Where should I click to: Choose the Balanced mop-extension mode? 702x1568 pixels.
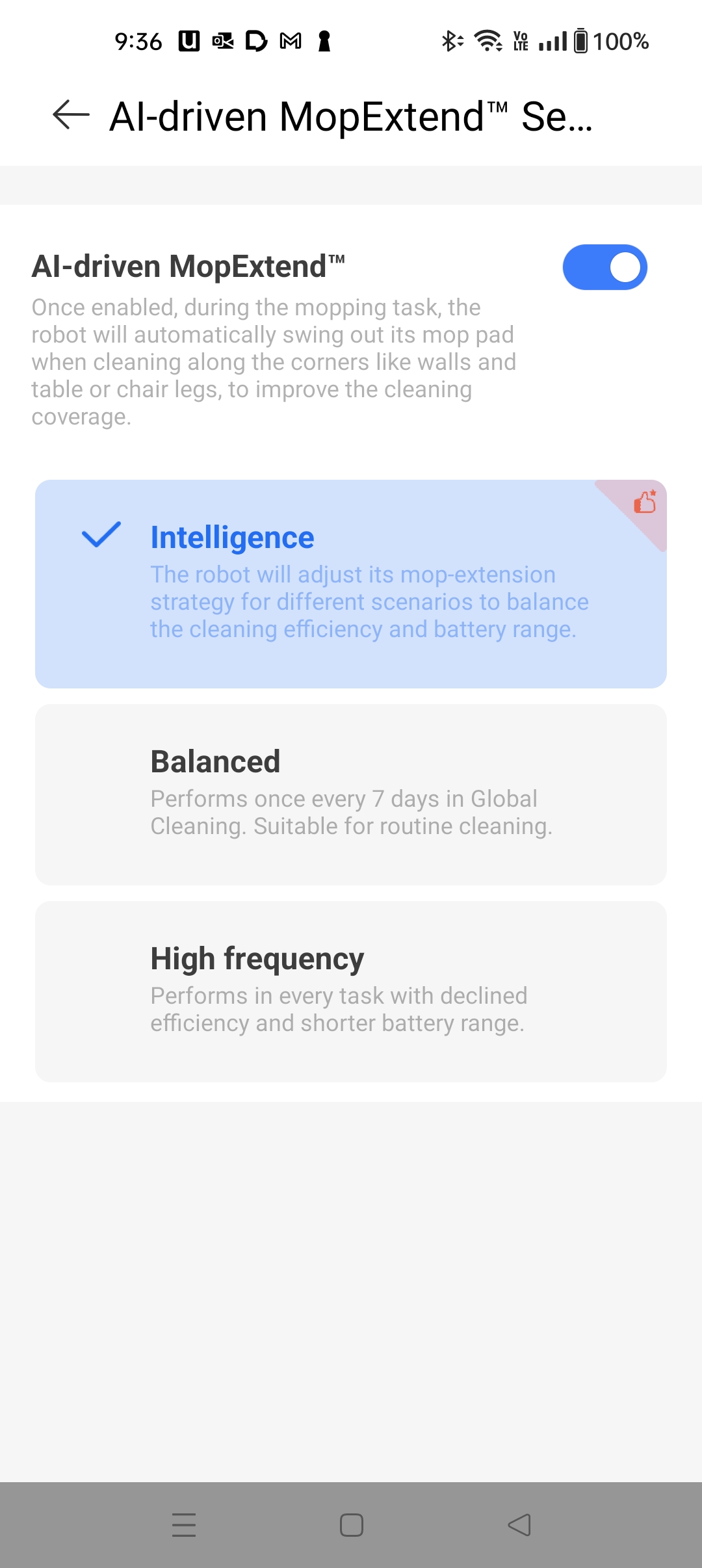point(351,794)
